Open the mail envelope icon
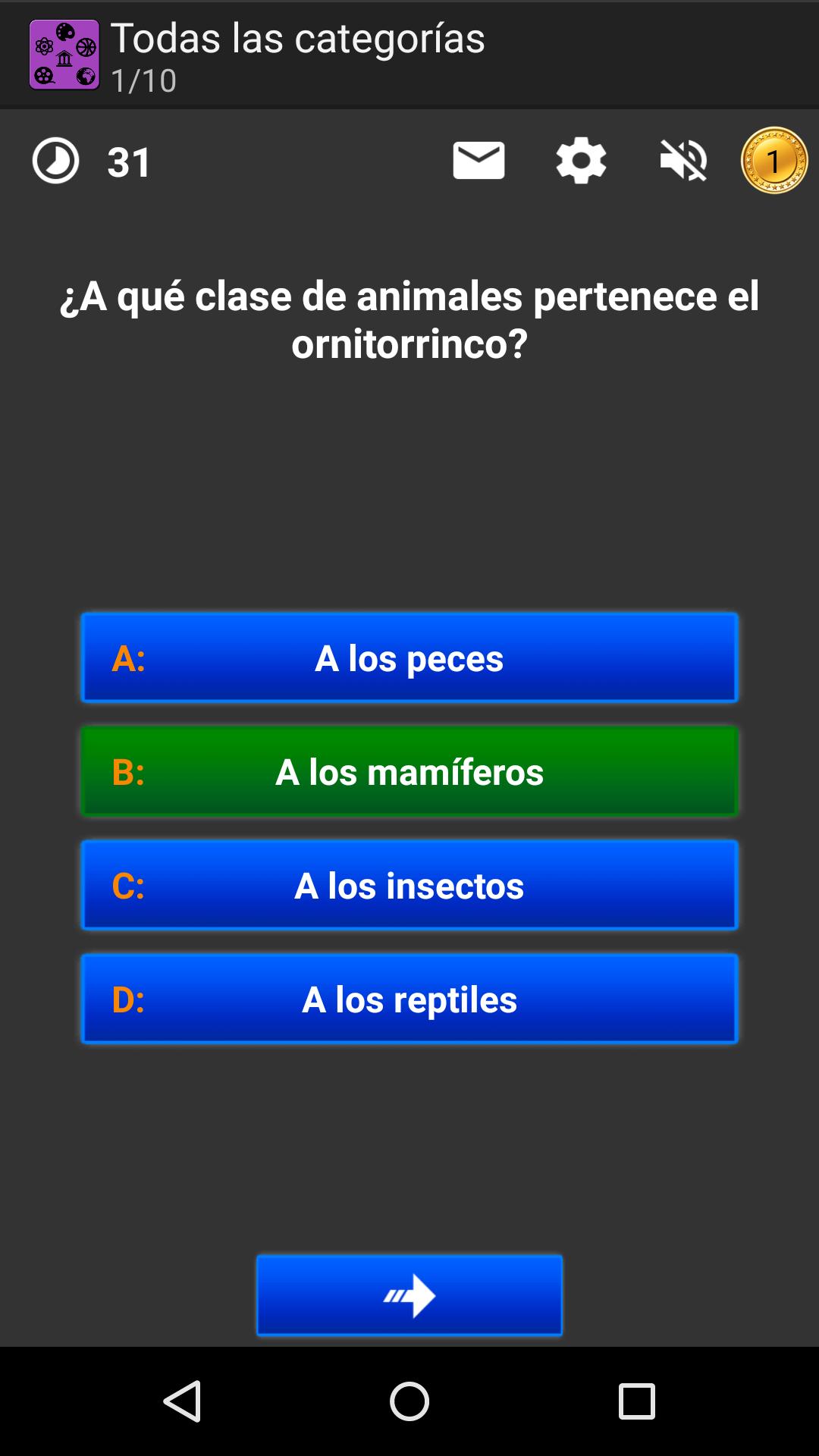This screenshot has width=819, height=1456. pyautogui.click(x=479, y=160)
